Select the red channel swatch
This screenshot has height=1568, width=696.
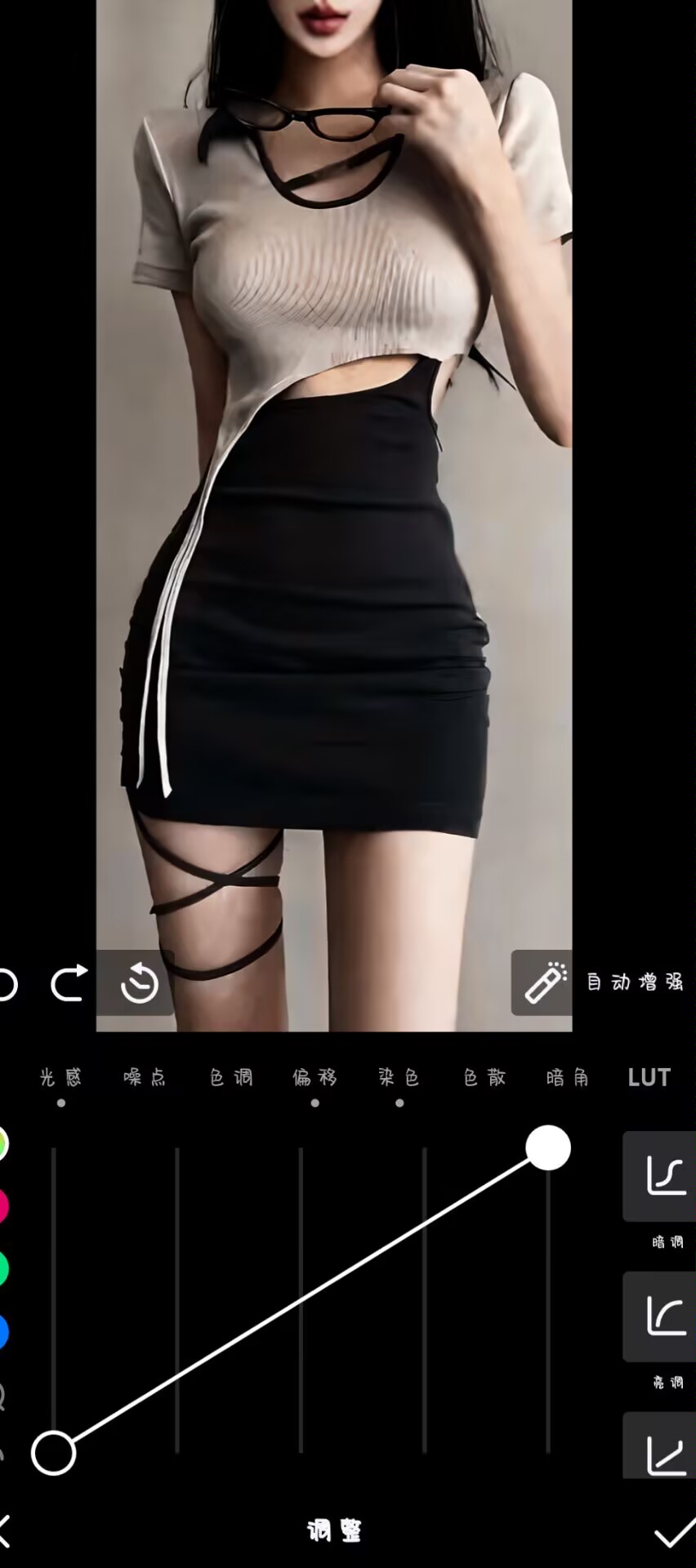pyautogui.click(x=2, y=1205)
